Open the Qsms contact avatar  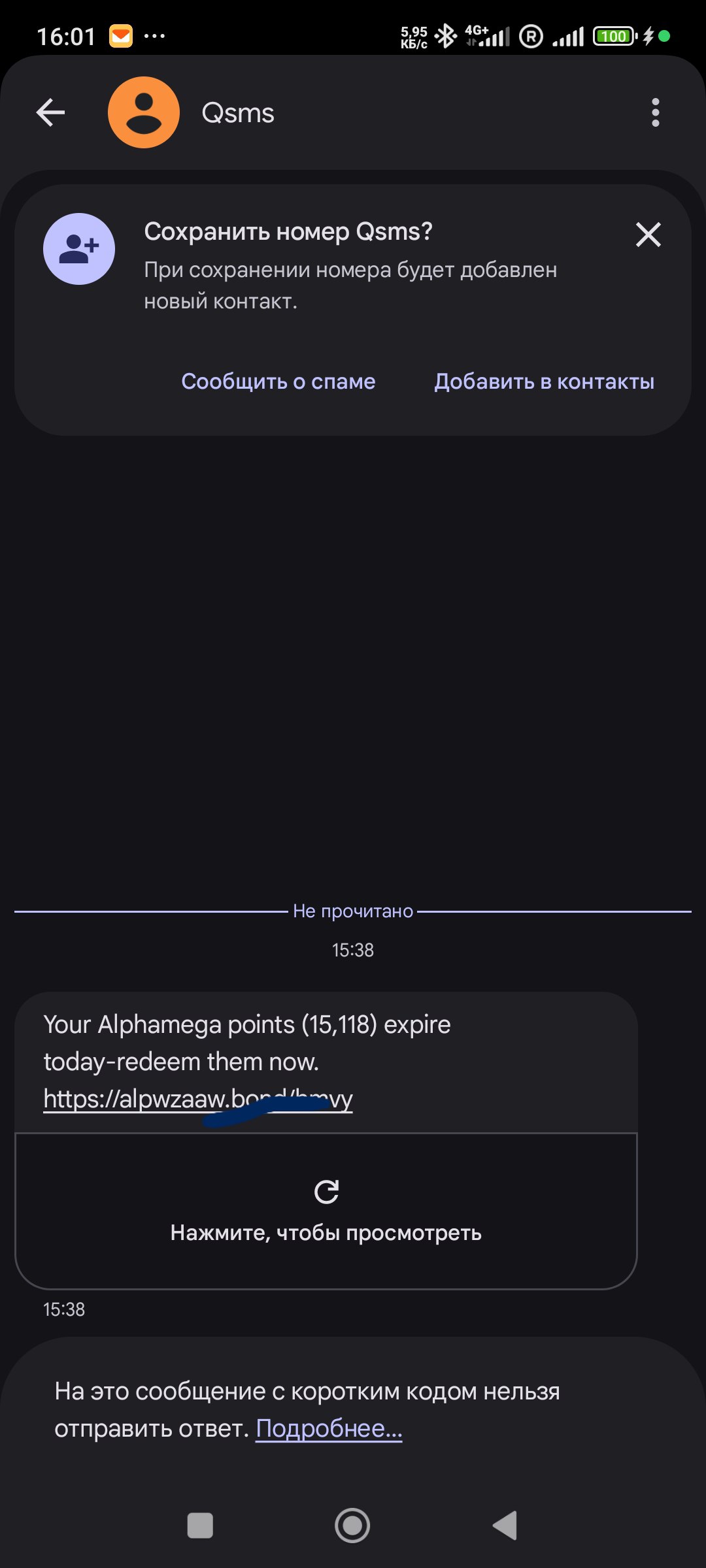144,112
